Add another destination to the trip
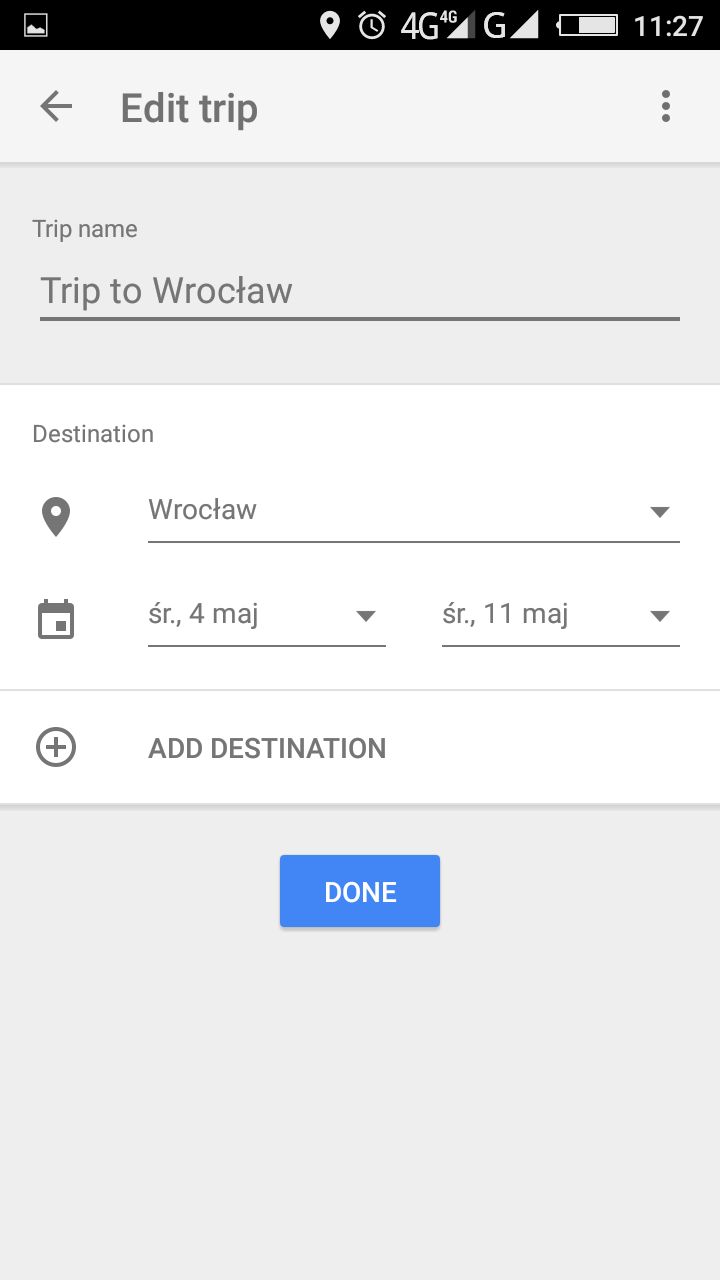Screen dimensions: 720x1280 click(266, 748)
